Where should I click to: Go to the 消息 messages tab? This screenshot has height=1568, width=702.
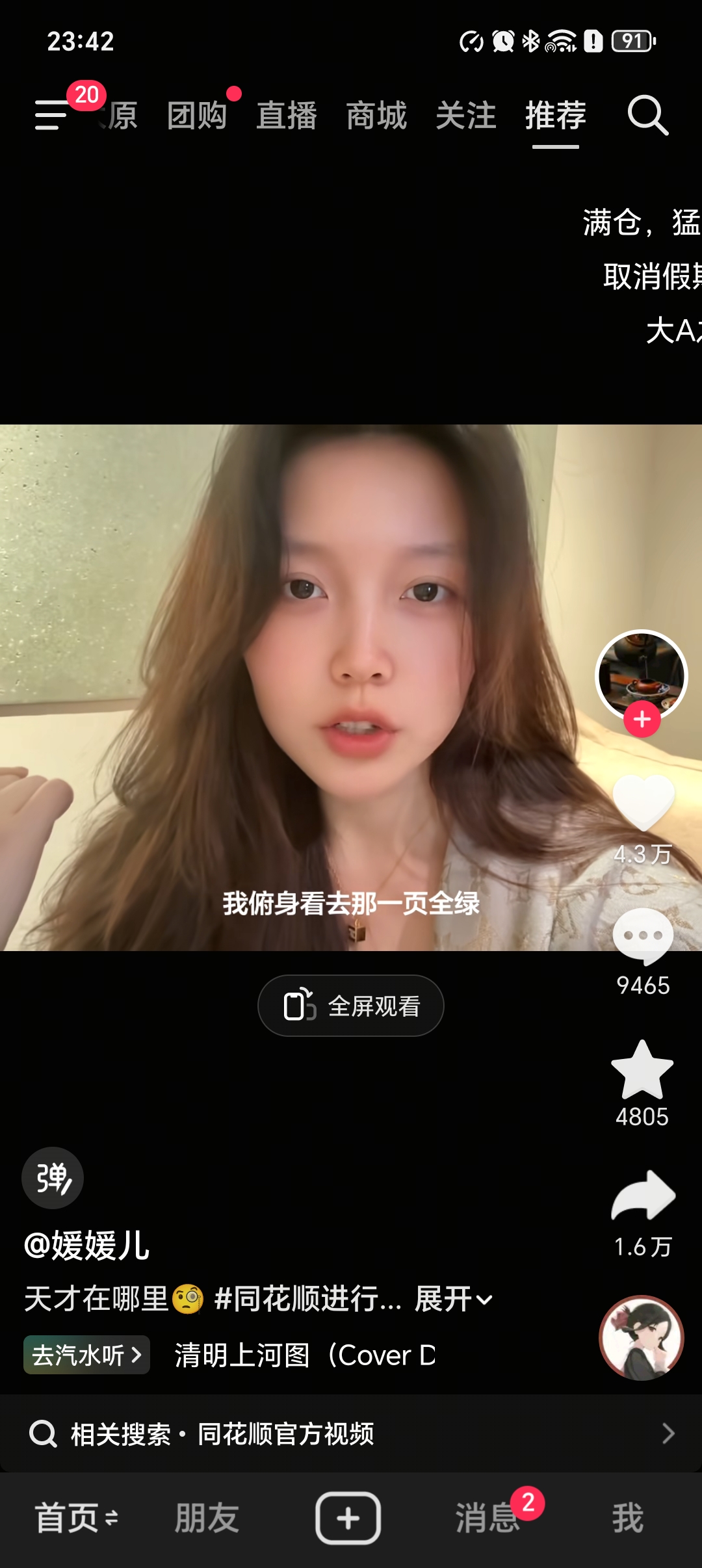point(487,1518)
